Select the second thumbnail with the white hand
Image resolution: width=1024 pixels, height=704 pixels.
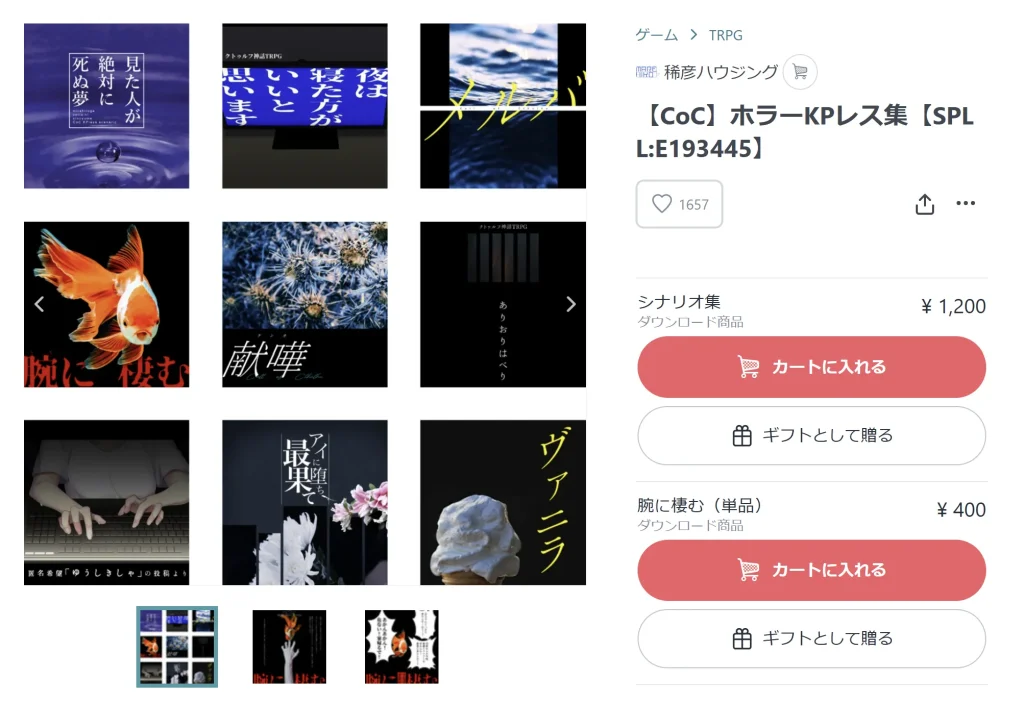pyautogui.click(x=289, y=646)
